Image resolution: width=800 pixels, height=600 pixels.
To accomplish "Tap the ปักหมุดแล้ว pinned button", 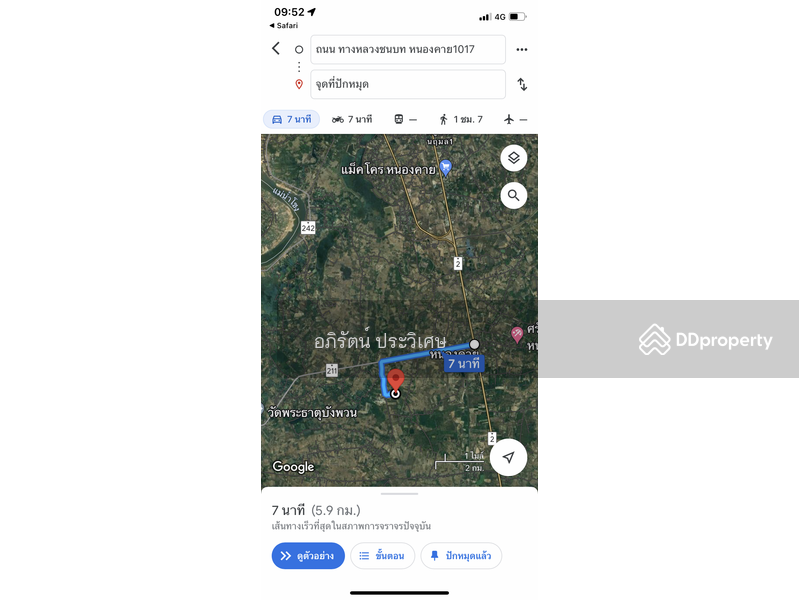I will tap(461, 556).
